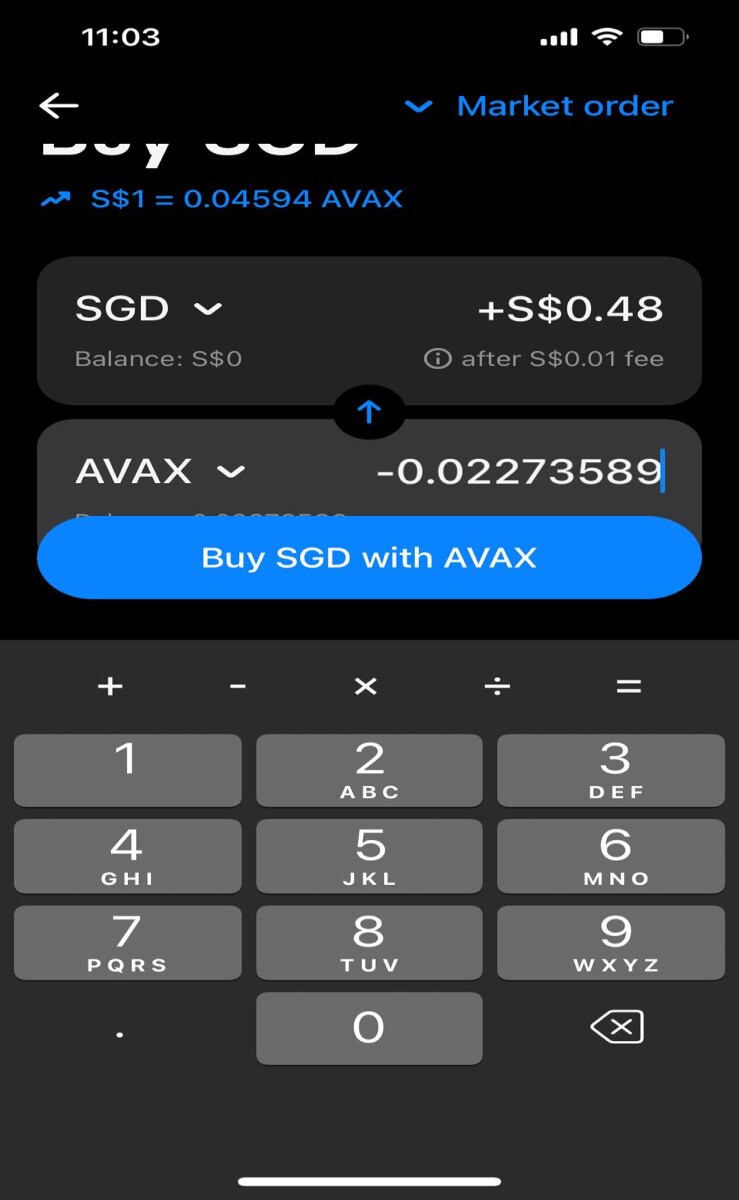Enter digit 0 on the keypad
Image resolution: width=739 pixels, height=1200 pixels.
tap(369, 1028)
